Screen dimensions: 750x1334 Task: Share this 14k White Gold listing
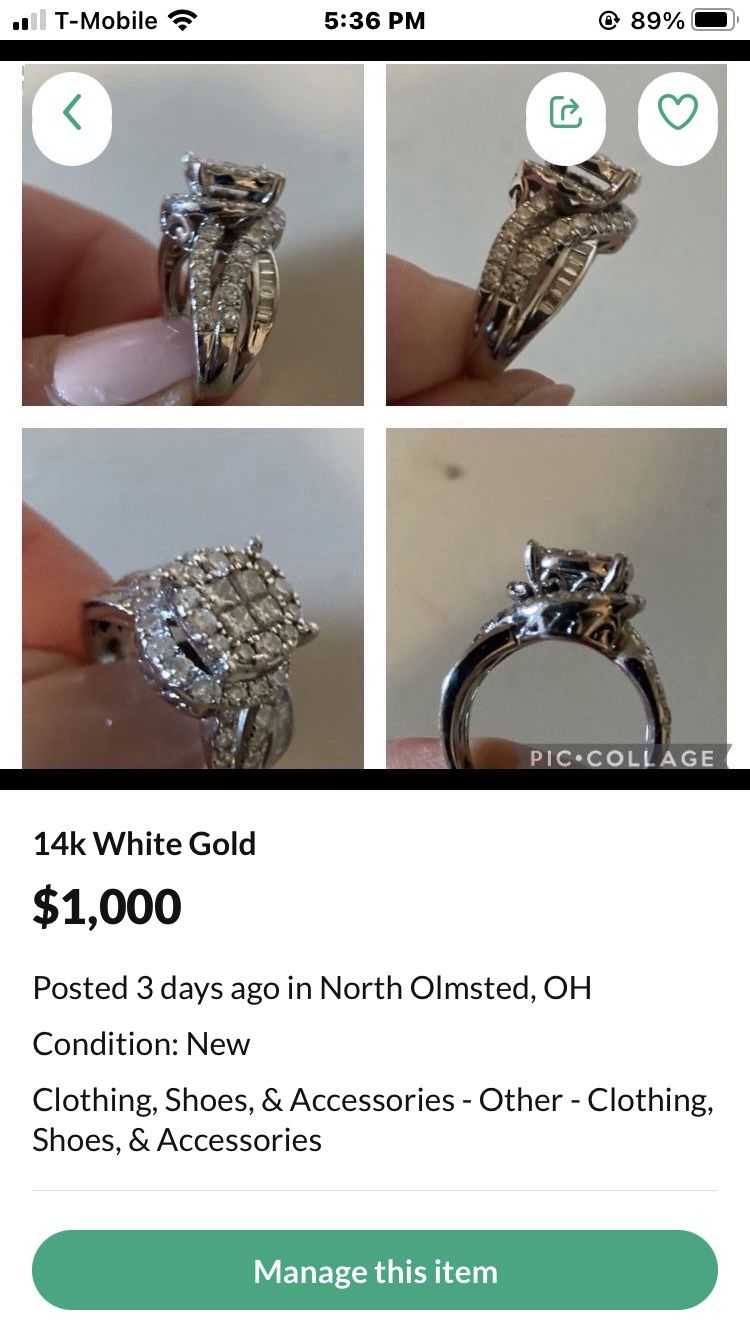point(566,112)
